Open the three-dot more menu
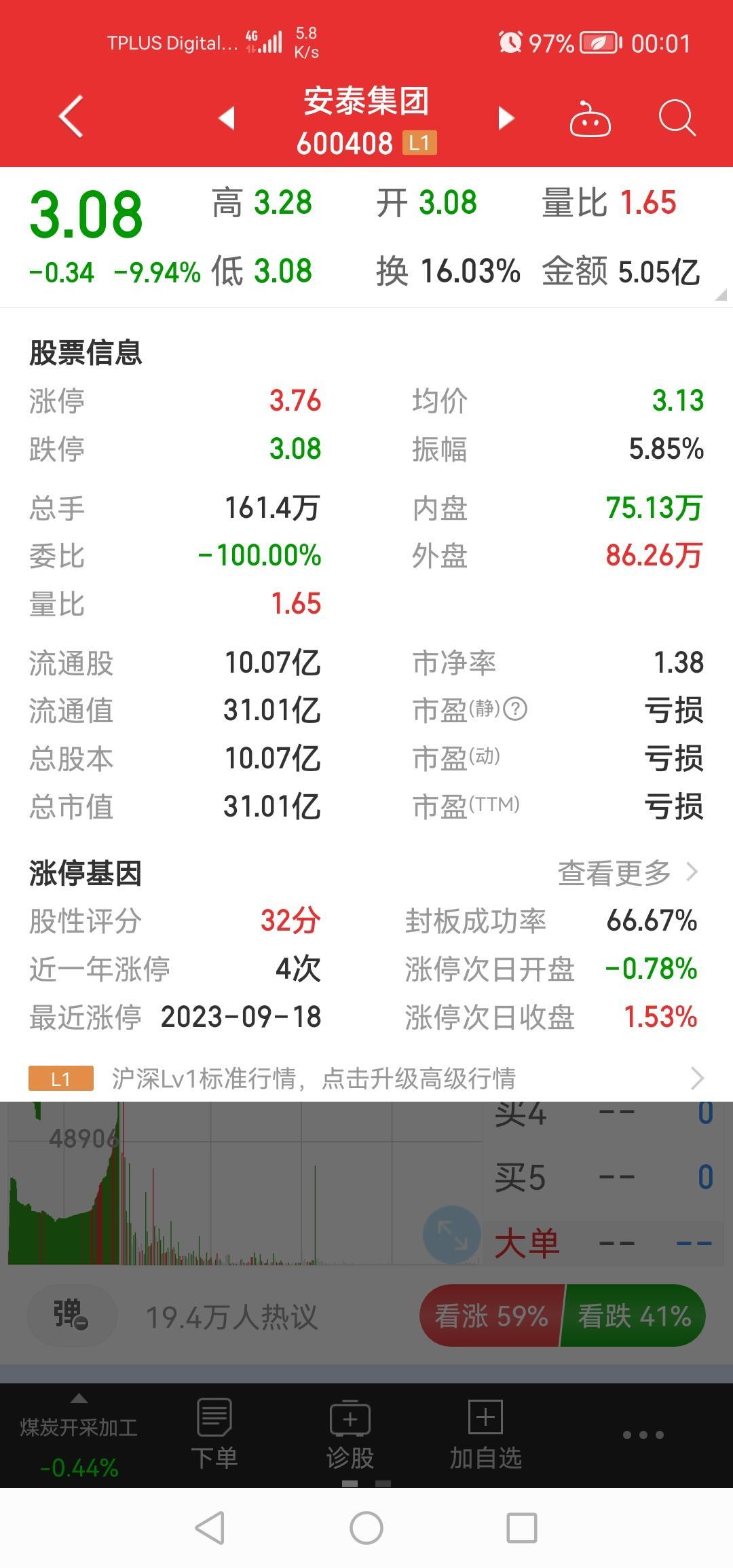Image resolution: width=733 pixels, height=1568 pixels. (x=643, y=1435)
